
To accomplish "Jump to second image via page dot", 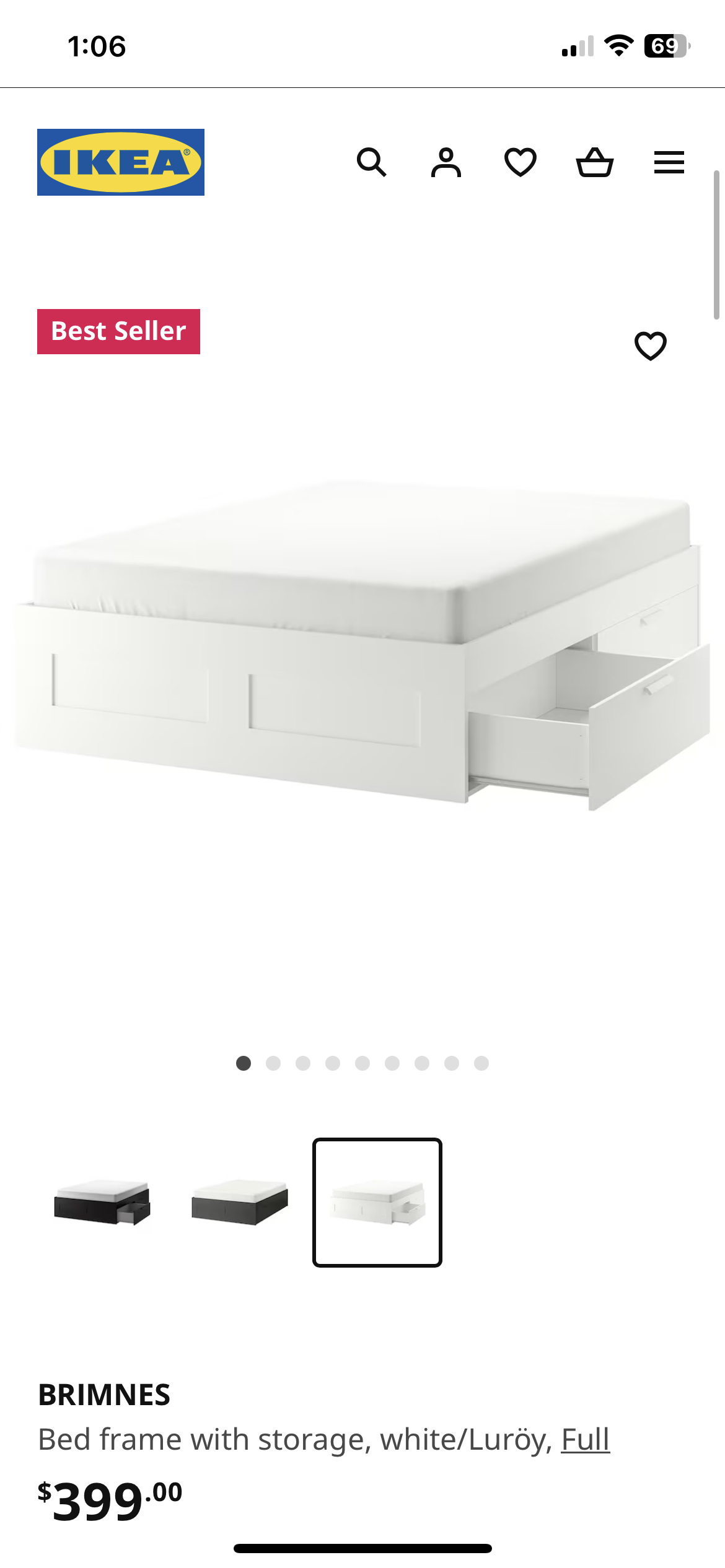I will (x=273, y=1063).
